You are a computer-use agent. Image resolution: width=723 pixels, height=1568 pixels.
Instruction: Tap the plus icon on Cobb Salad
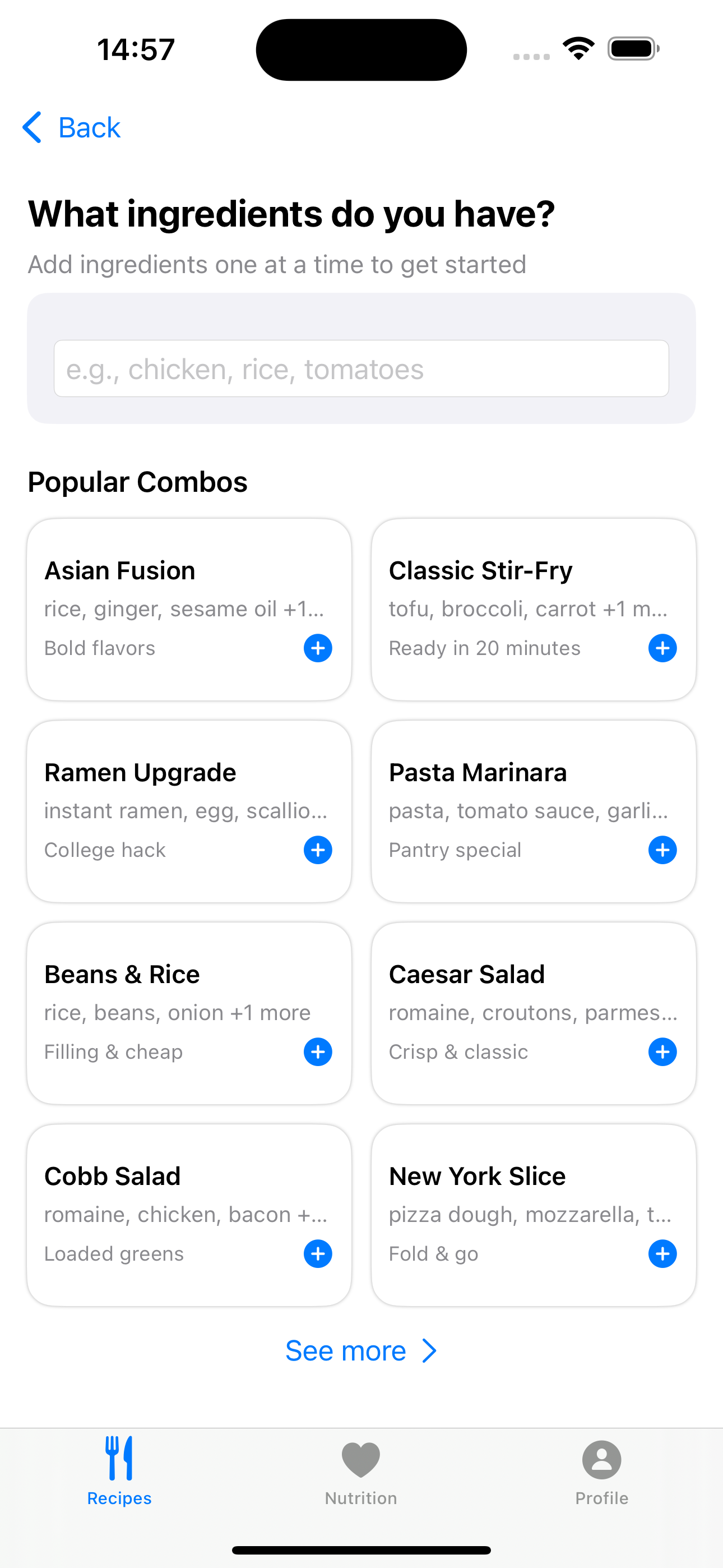[x=317, y=1253]
